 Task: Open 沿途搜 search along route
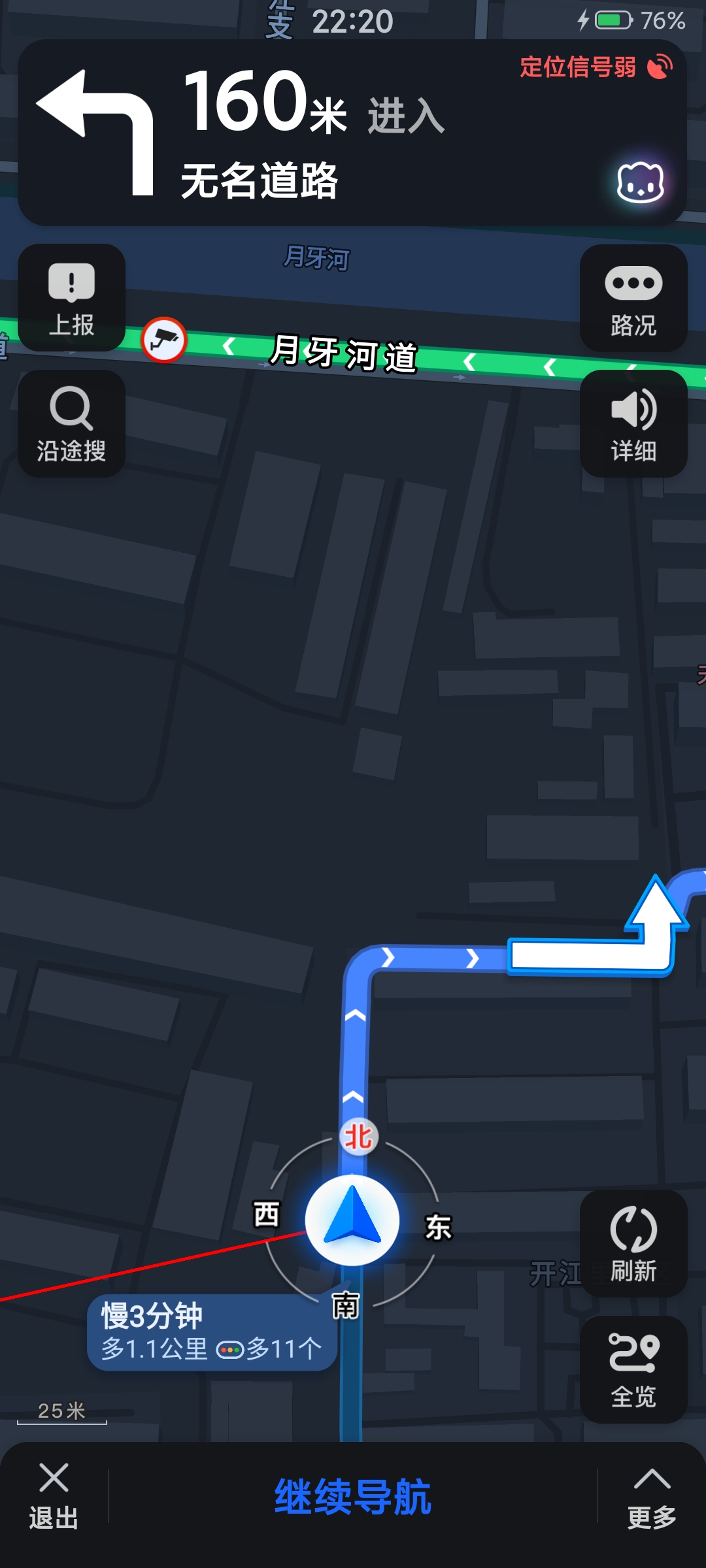coord(71,424)
